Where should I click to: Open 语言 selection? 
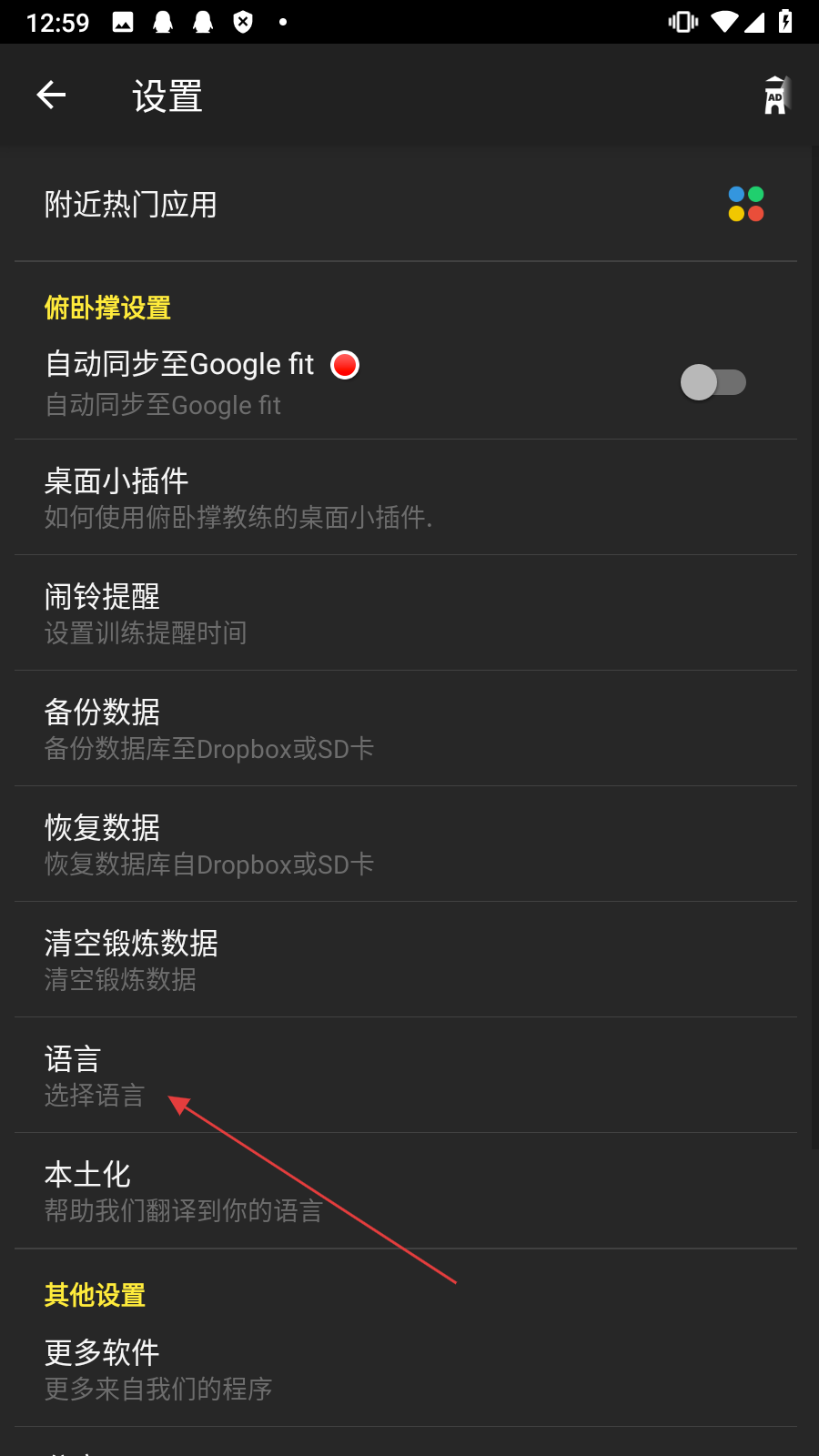(x=405, y=1076)
